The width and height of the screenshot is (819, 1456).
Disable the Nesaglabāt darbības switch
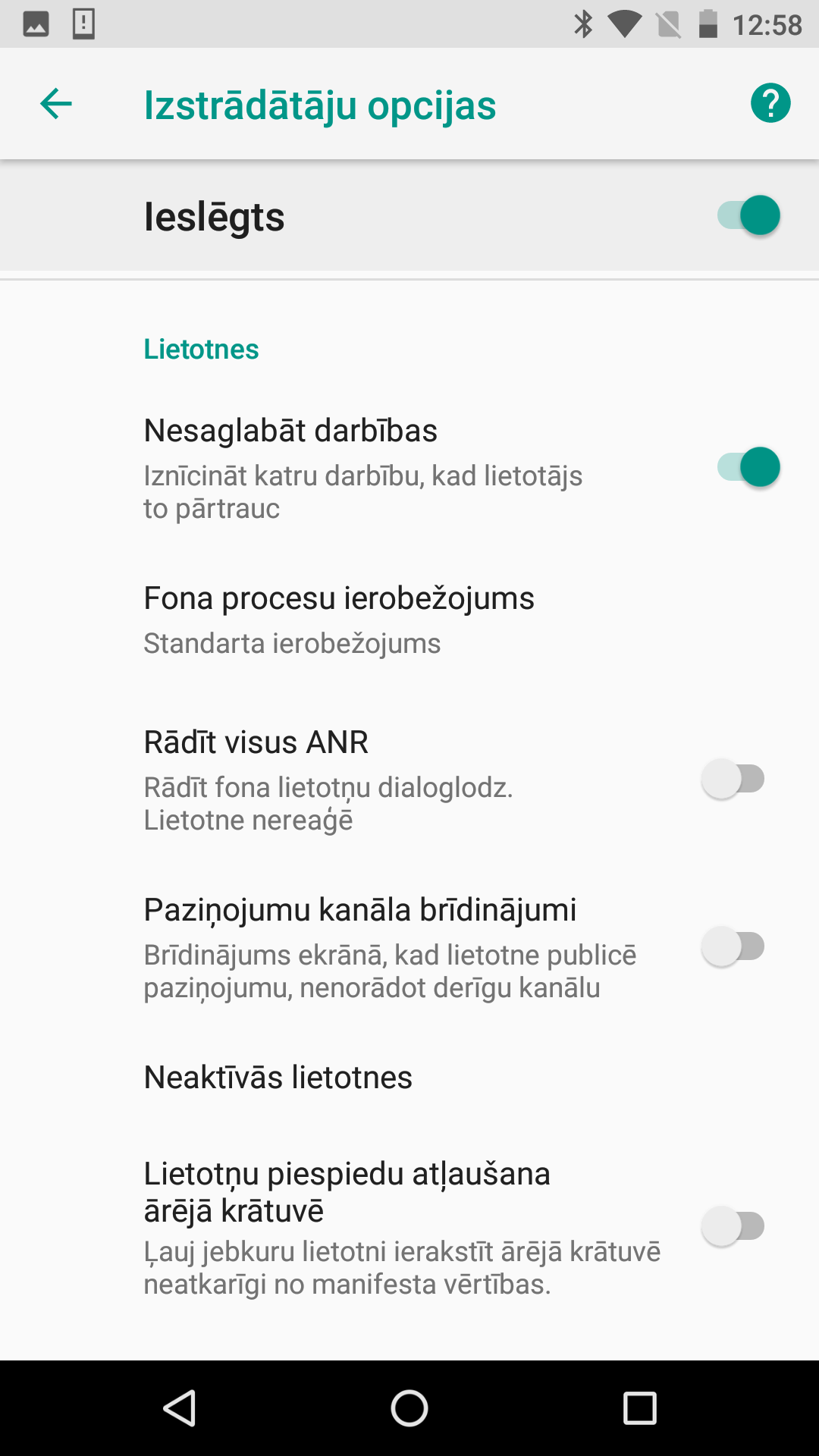pyautogui.click(x=748, y=467)
